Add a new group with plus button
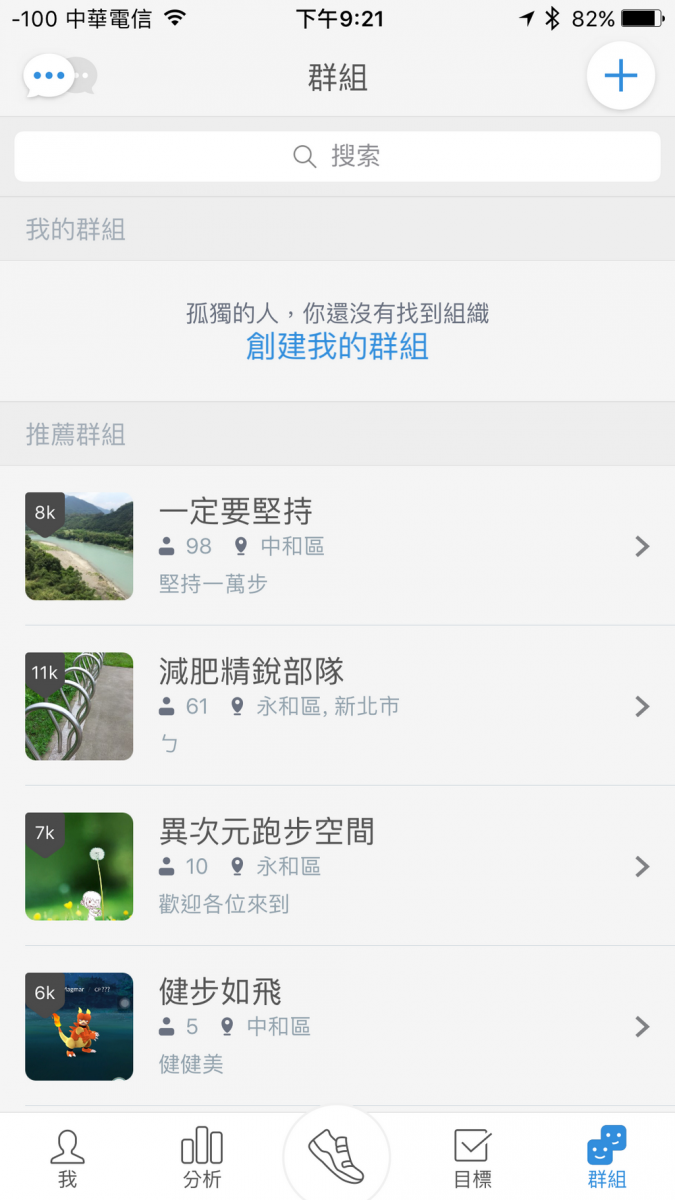Viewport: 675px width, 1200px height. (620, 76)
